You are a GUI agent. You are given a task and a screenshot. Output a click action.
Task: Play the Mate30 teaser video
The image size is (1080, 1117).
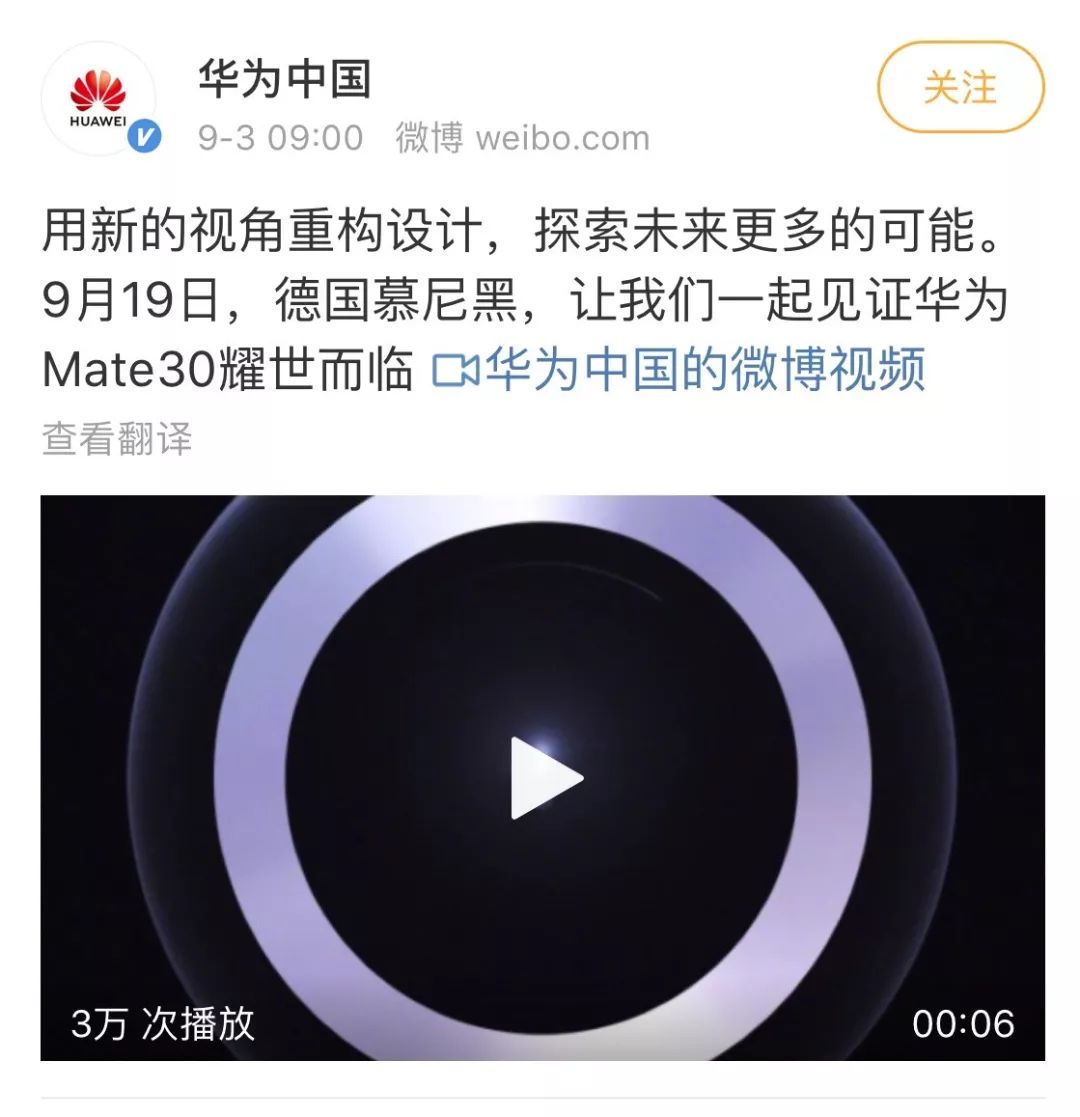pos(543,778)
